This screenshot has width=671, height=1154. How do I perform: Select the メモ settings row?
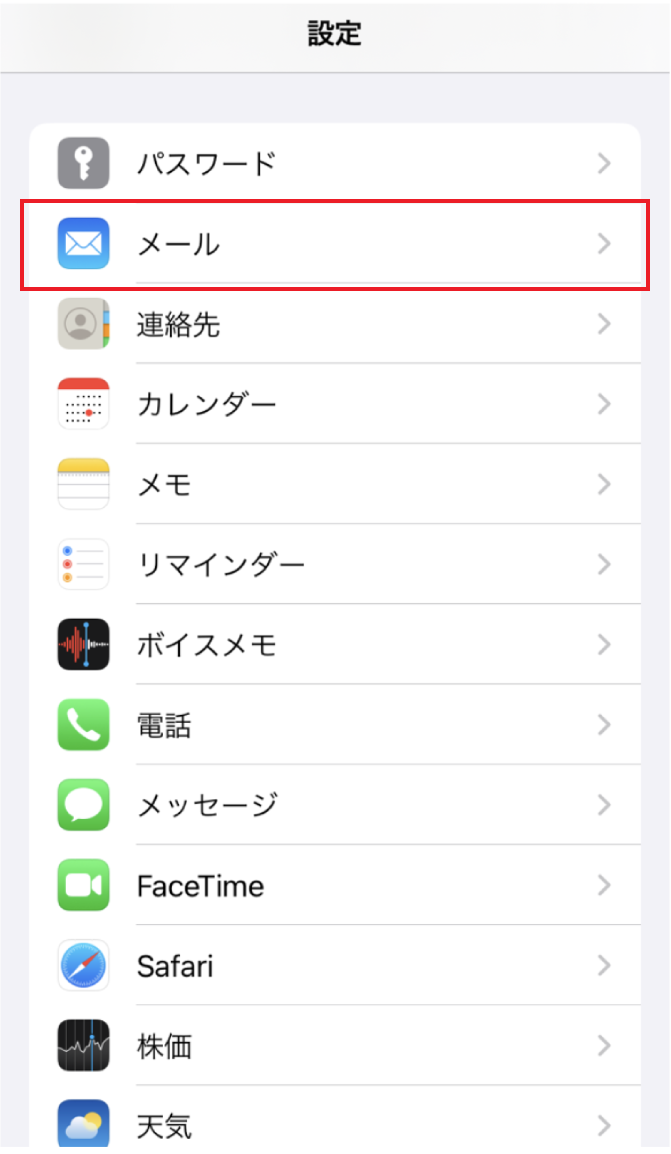pyautogui.click(x=335, y=485)
